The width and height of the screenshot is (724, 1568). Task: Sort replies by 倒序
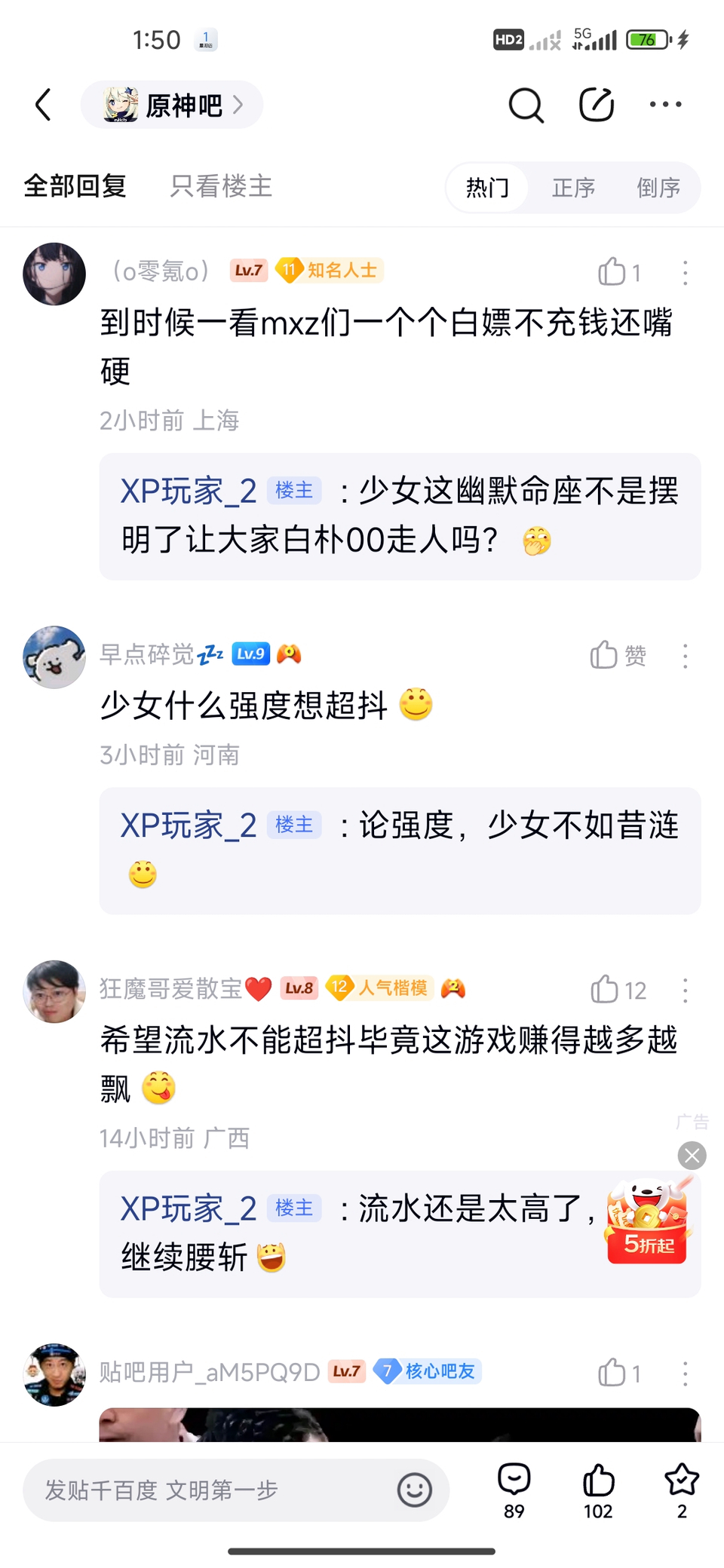click(658, 188)
